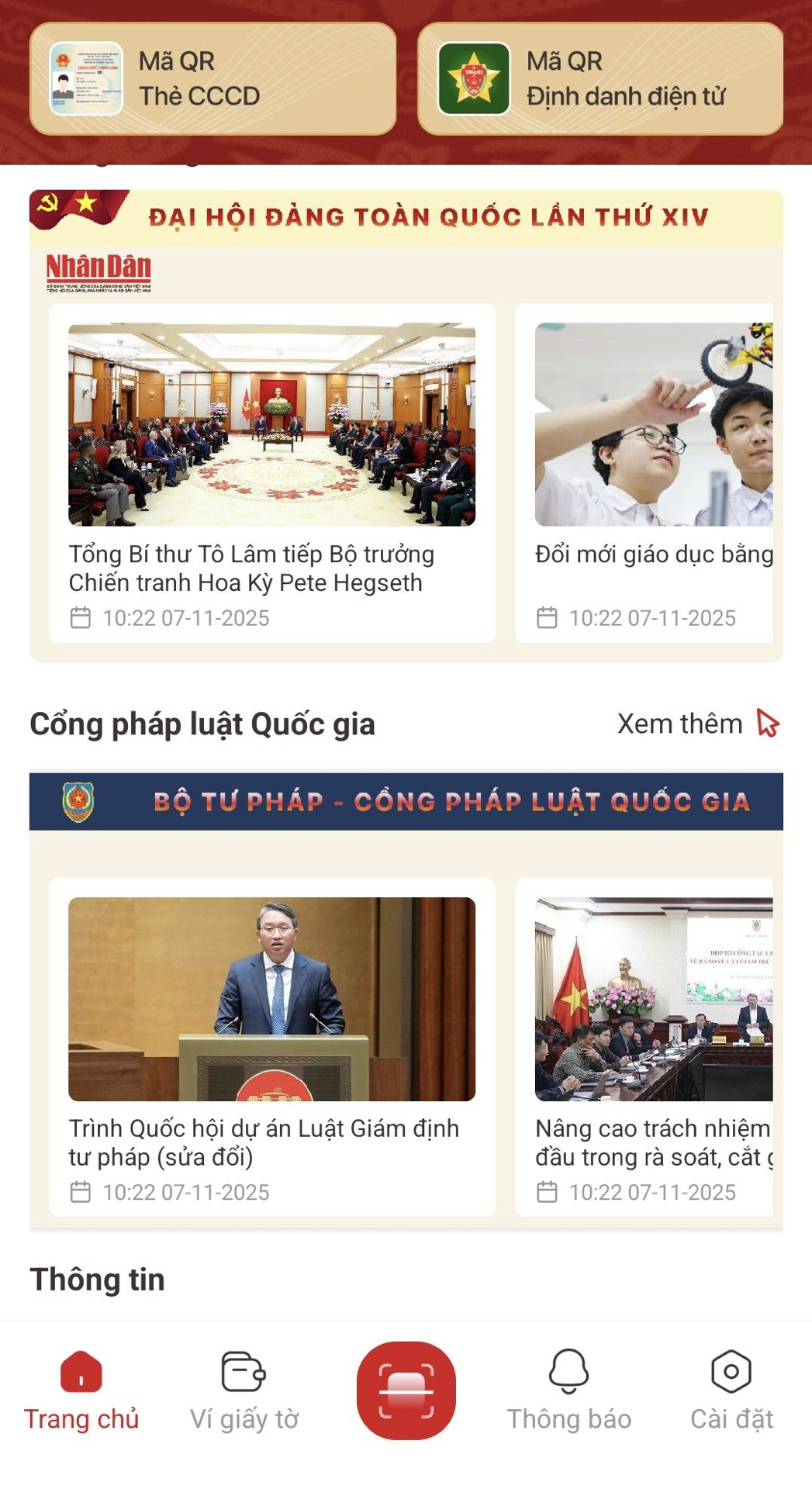
Task: Launch the red QR scan button
Action: click(406, 1390)
